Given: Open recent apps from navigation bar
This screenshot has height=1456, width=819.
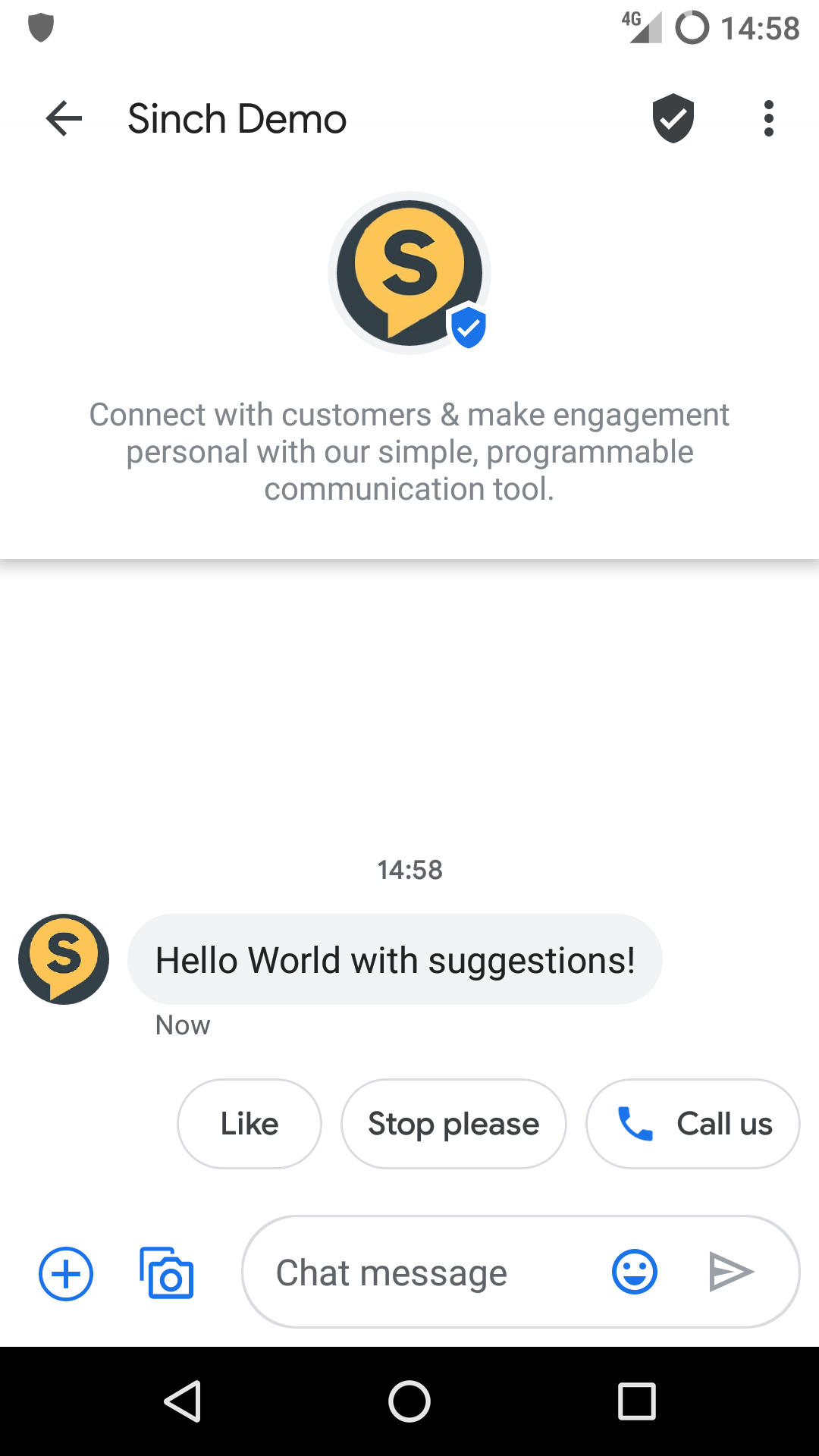Looking at the screenshot, I should 636,1401.
